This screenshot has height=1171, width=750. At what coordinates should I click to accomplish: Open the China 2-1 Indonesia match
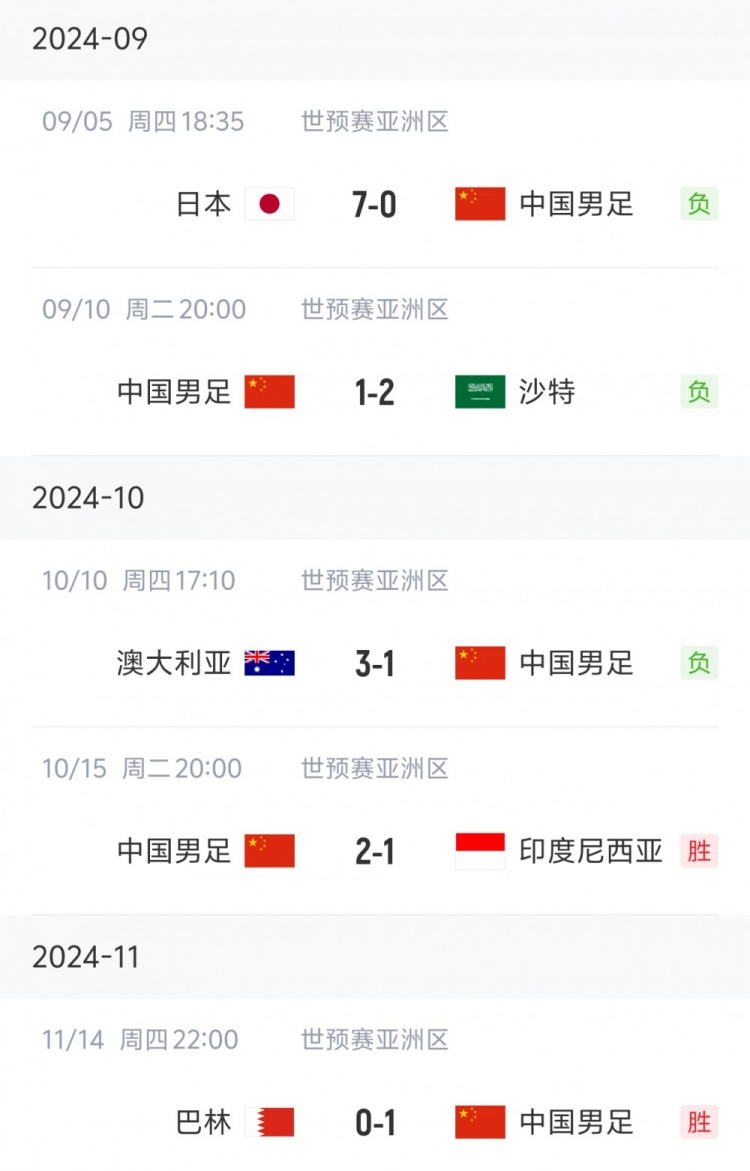point(375,851)
